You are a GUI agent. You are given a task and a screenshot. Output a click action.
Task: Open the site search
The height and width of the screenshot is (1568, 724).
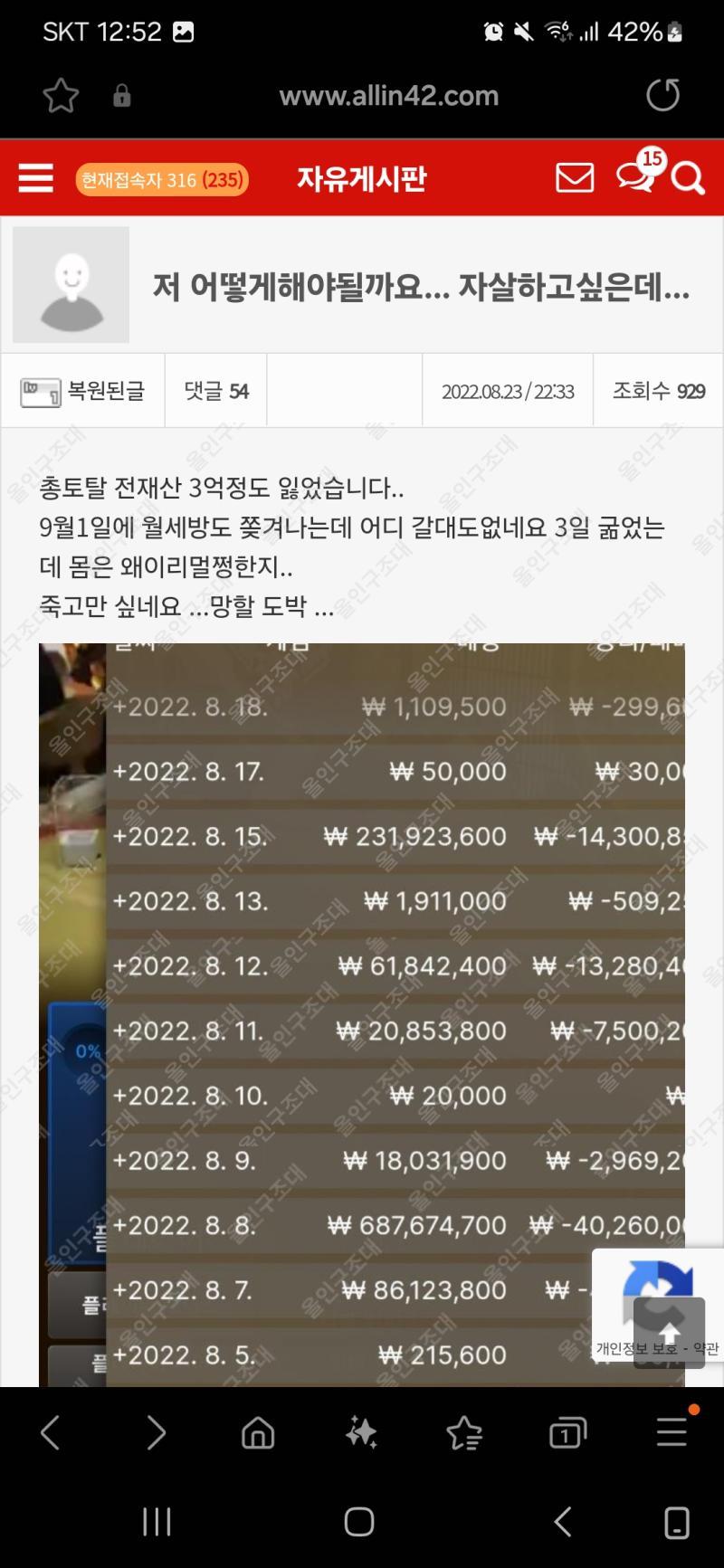click(x=688, y=180)
